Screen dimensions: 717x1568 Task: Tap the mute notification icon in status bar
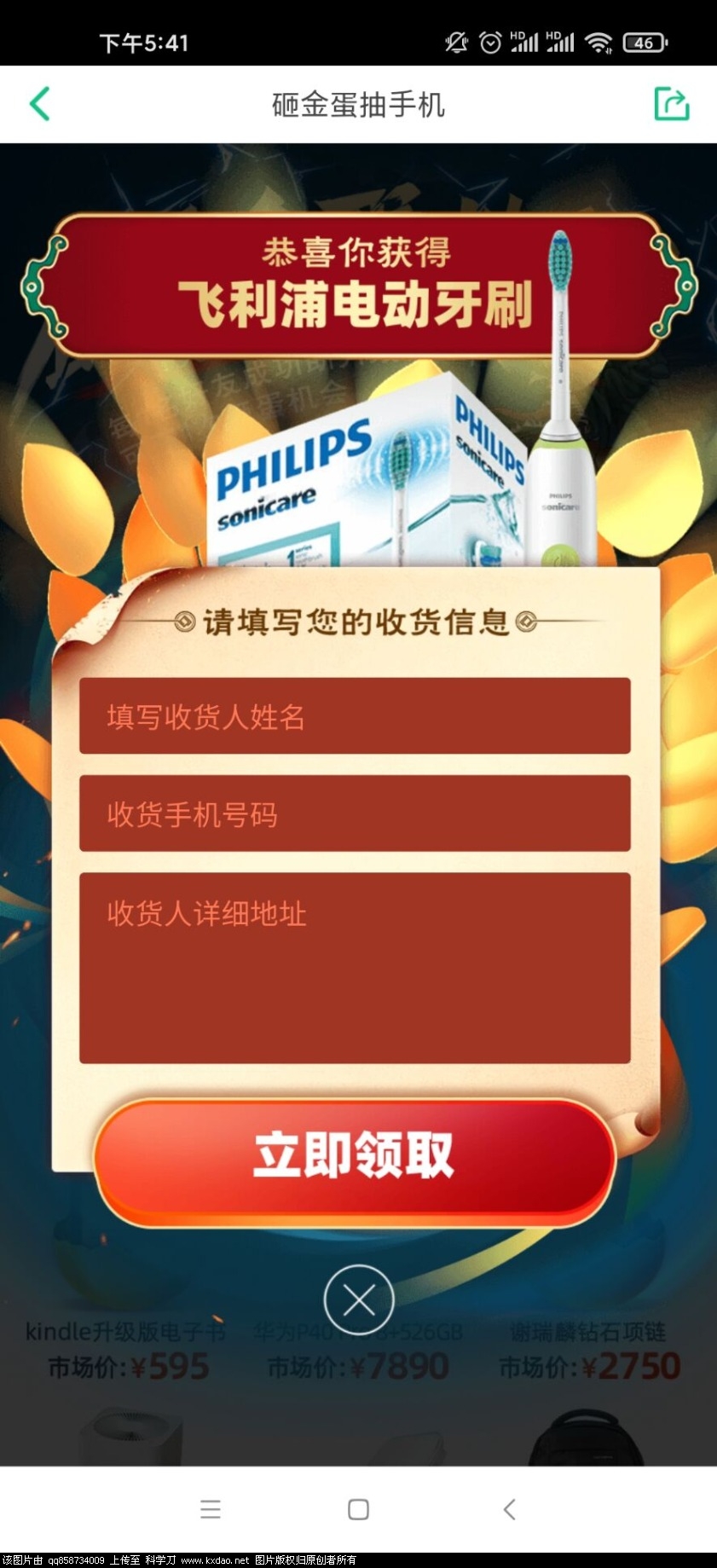click(457, 42)
